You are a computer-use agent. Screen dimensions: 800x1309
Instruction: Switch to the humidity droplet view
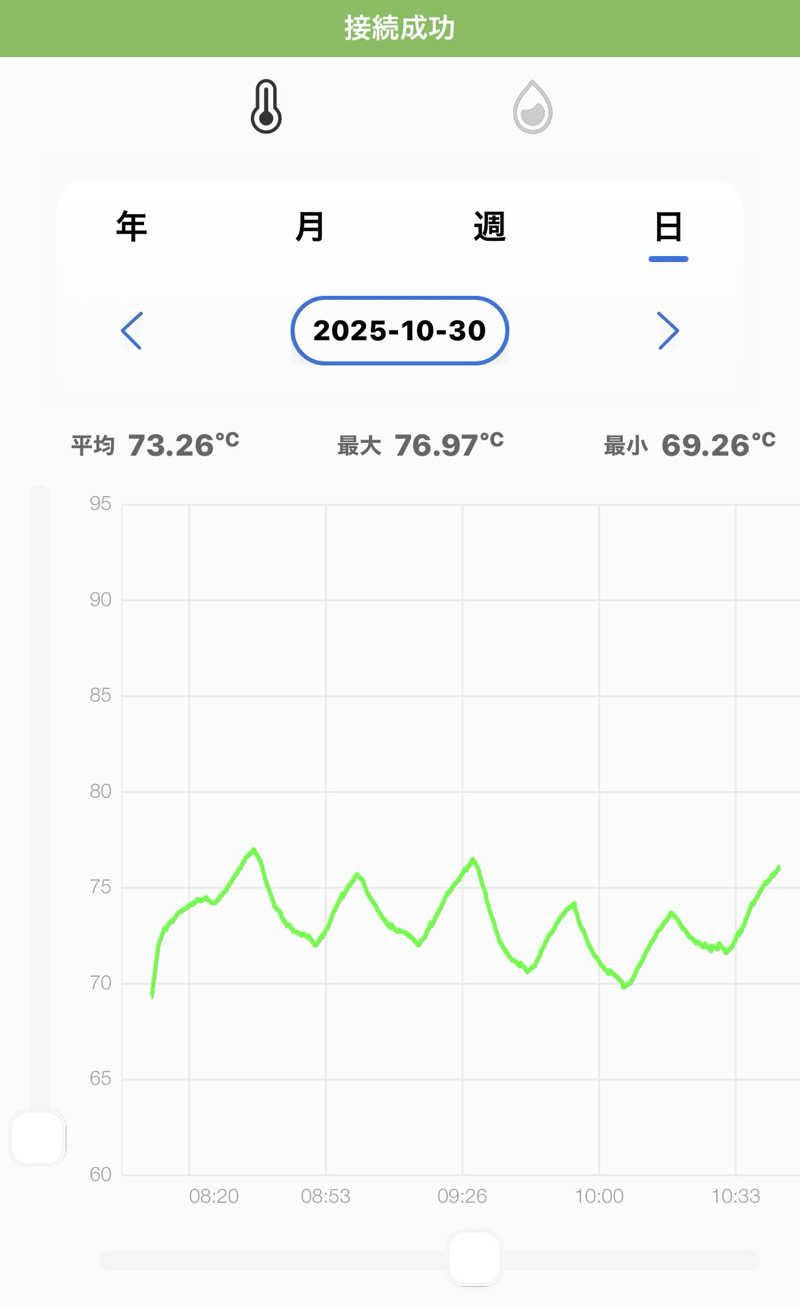point(533,107)
